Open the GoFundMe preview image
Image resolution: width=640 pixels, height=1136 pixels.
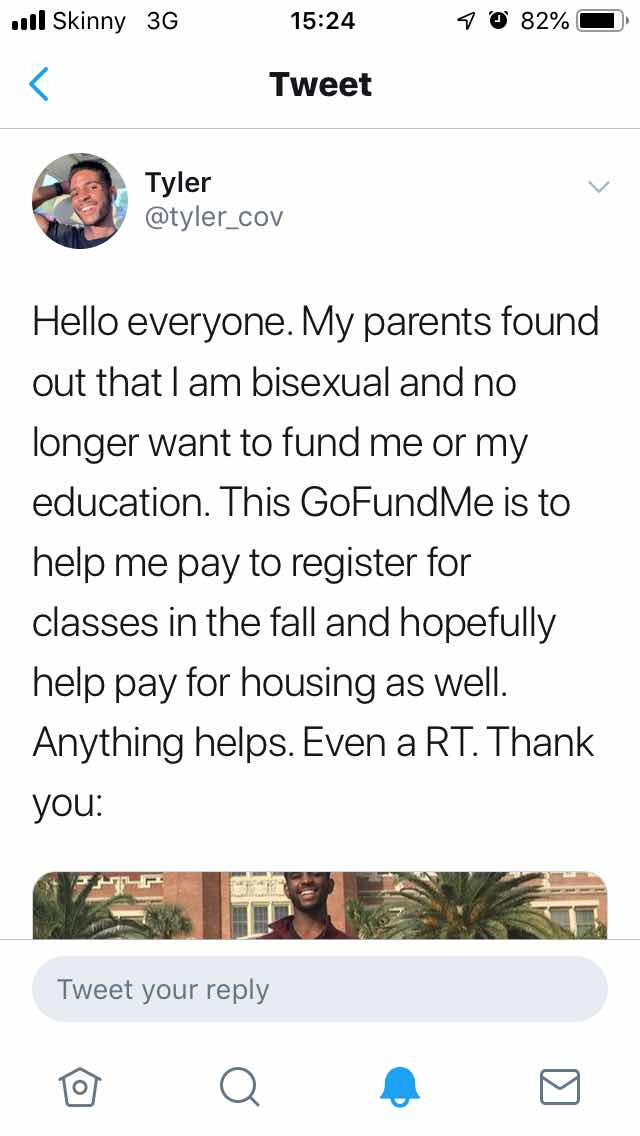[320, 905]
